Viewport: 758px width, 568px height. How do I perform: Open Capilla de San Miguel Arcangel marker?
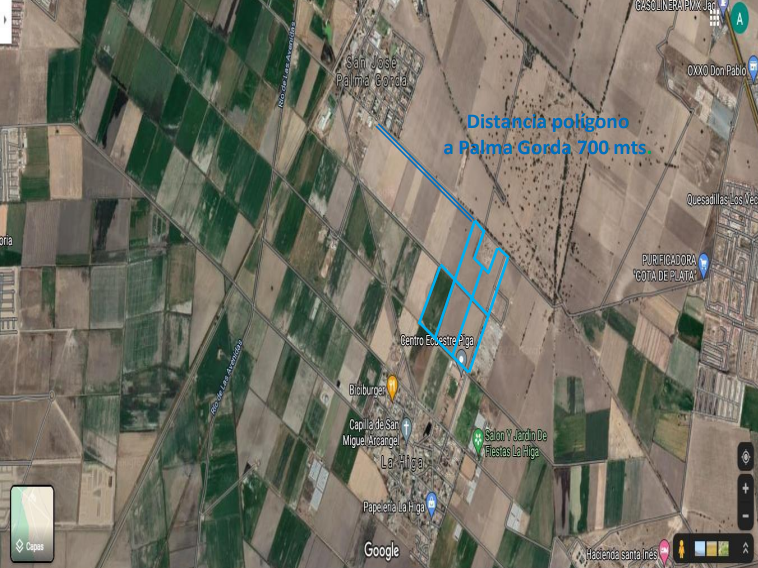[x=406, y=425]
